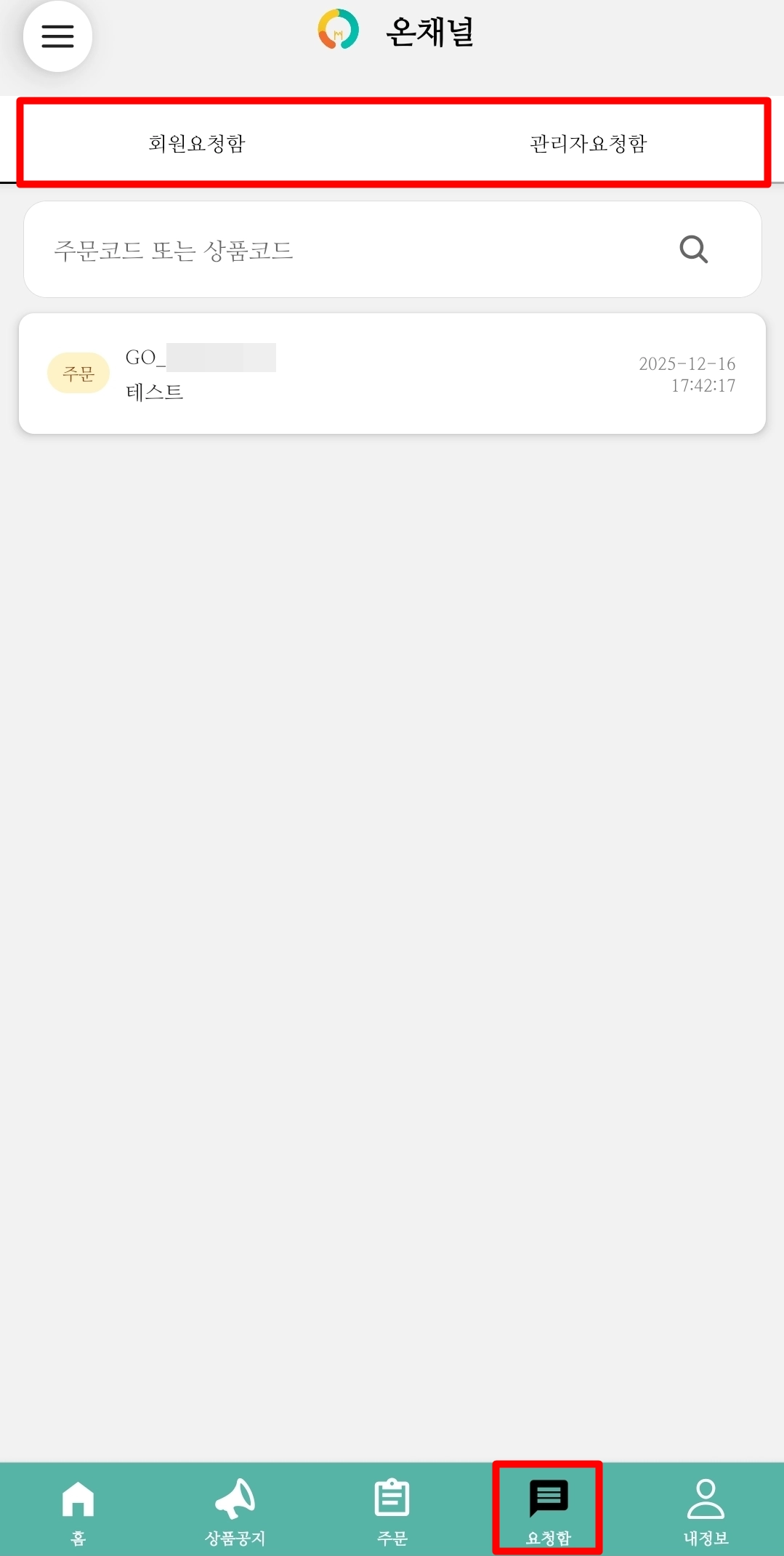
Task: Switch to the 관리자요청함 tab
Action: (x=588, y=143)
